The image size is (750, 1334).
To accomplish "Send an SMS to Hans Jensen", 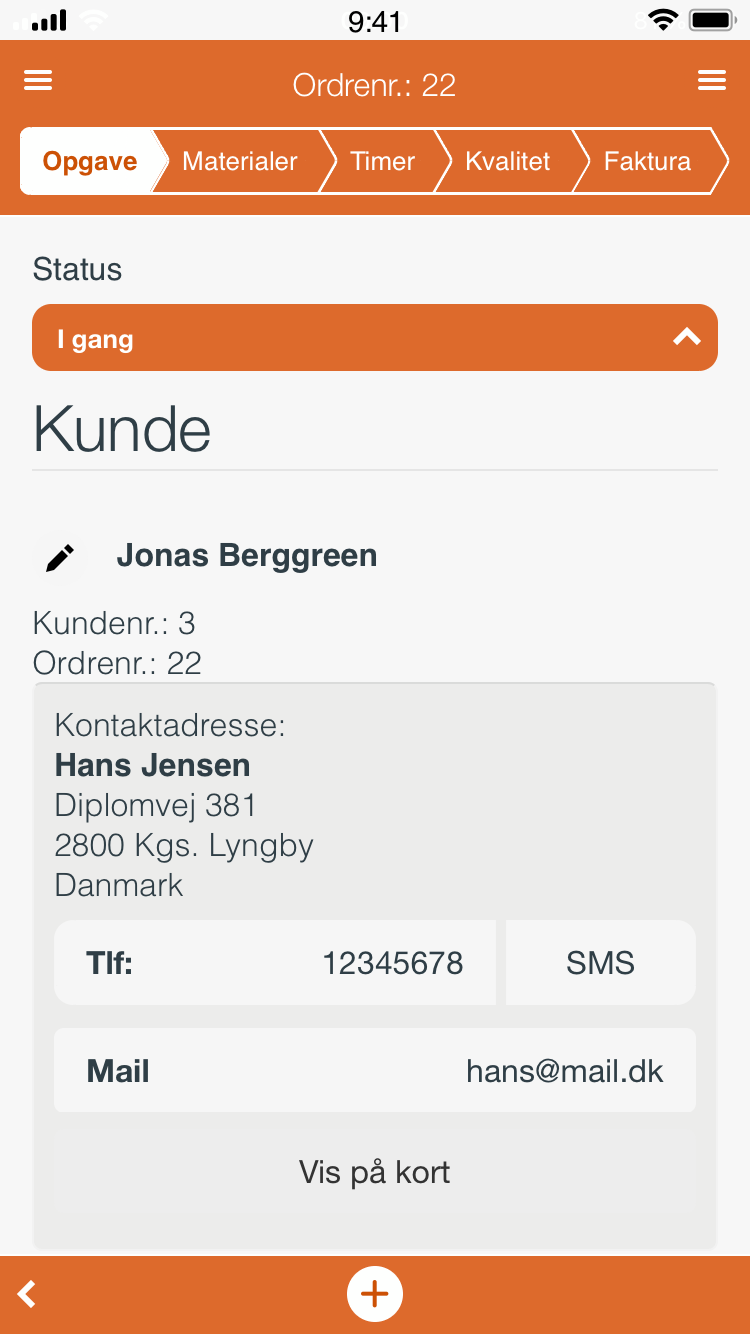I will 600,963.
